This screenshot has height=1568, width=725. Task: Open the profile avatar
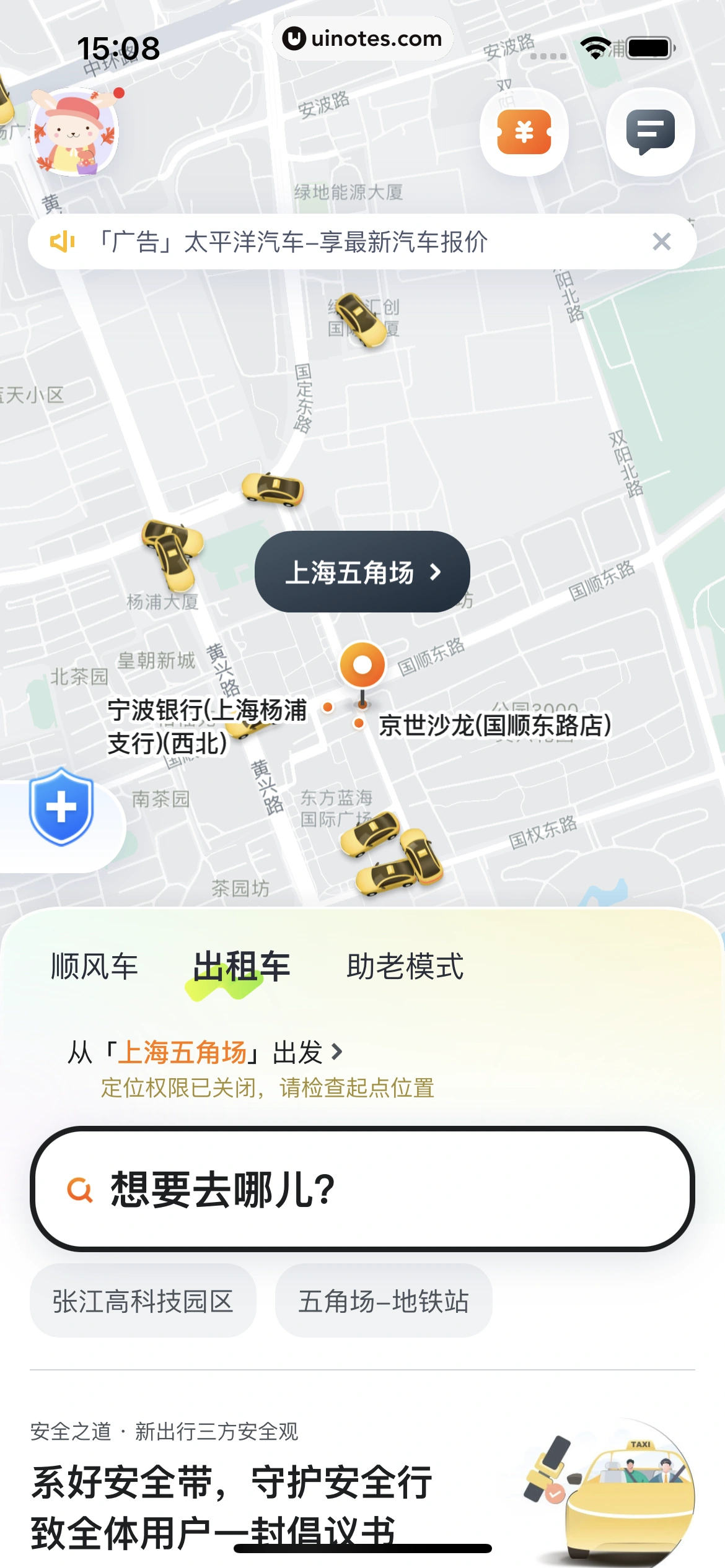tap(74, 133)
